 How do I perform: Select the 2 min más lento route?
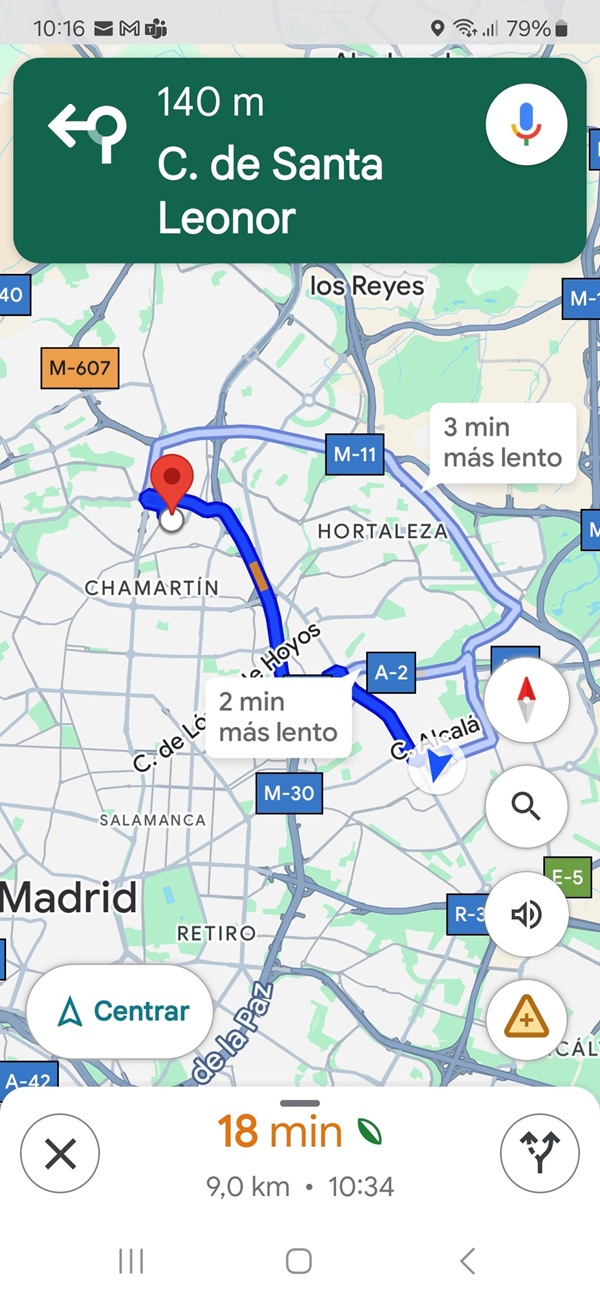(x=278, y=717)
